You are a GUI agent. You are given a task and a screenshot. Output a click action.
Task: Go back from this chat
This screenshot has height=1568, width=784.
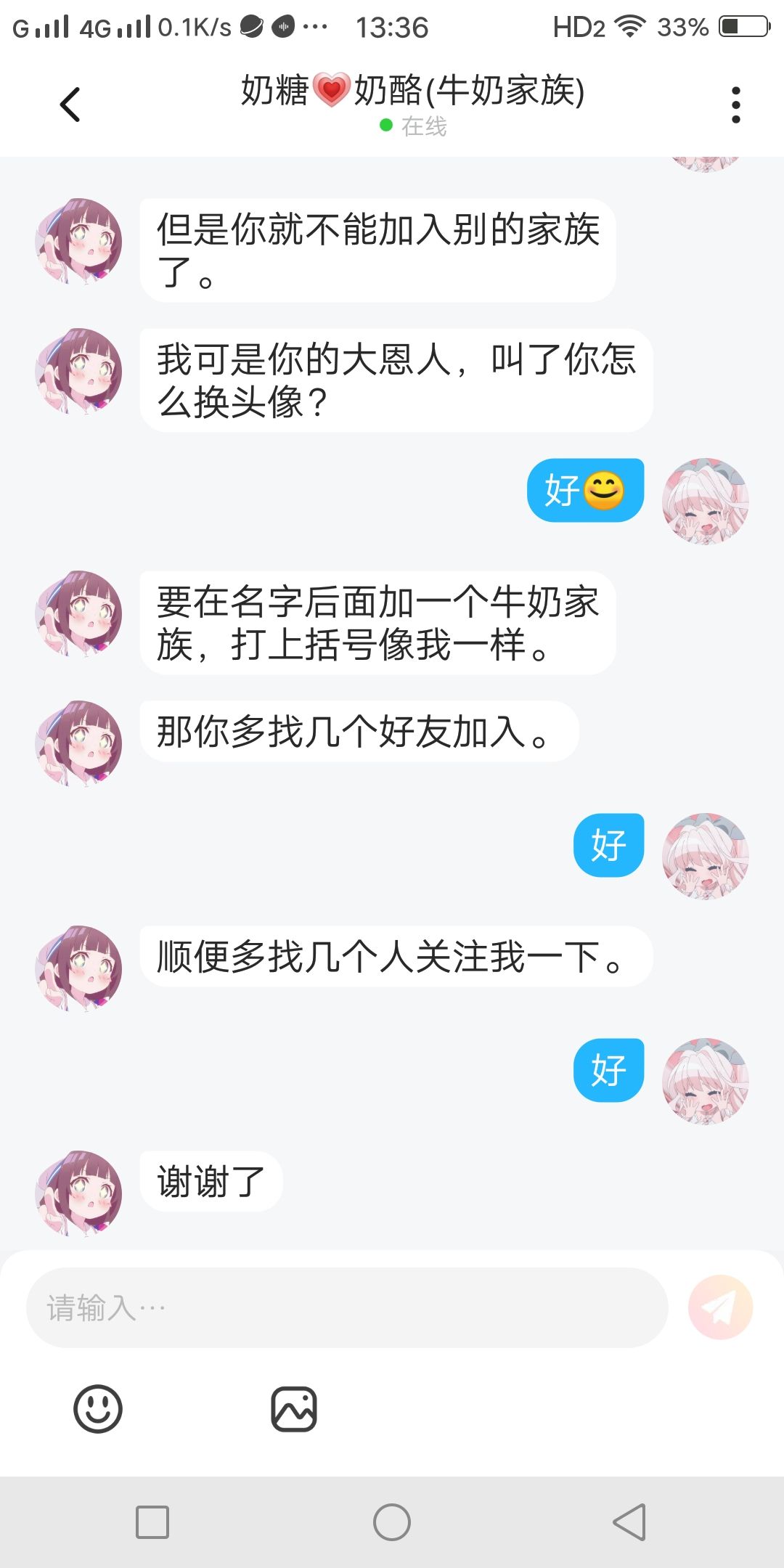70,105
